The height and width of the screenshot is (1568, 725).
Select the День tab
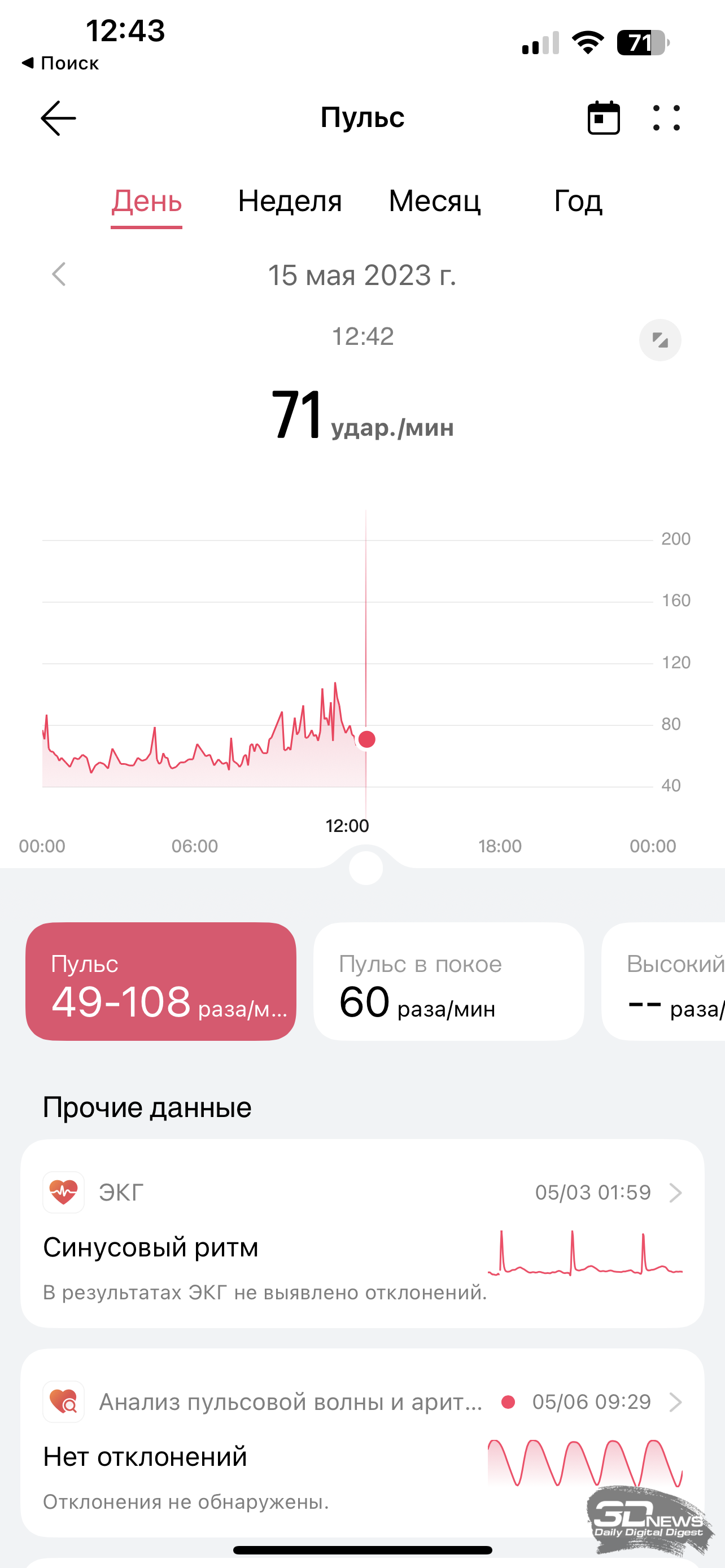(147, 202)
